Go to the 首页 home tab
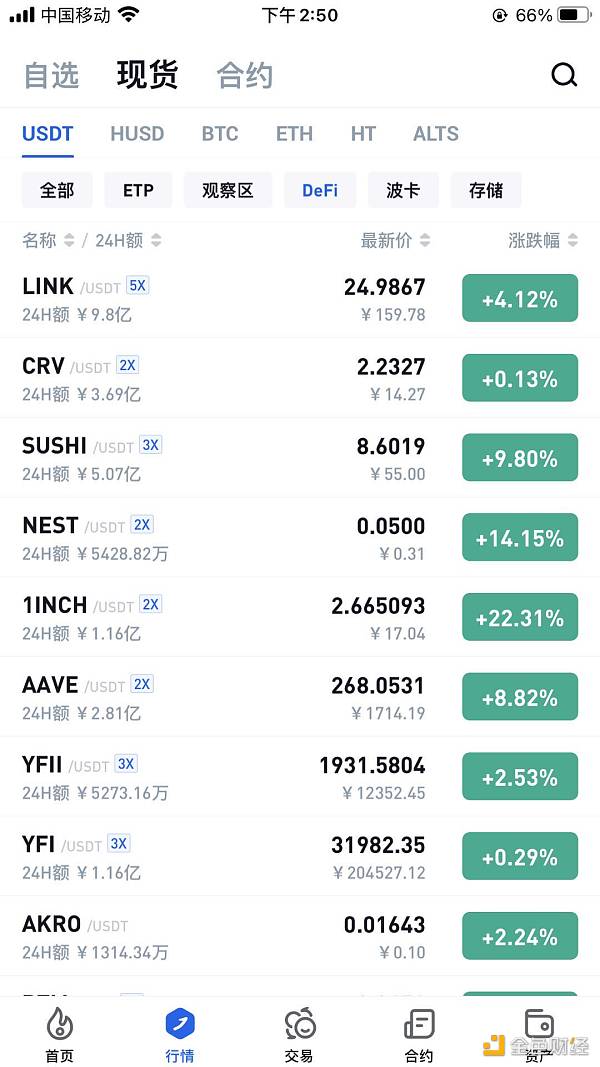Screen dimensions: 600x1067 59,1035
